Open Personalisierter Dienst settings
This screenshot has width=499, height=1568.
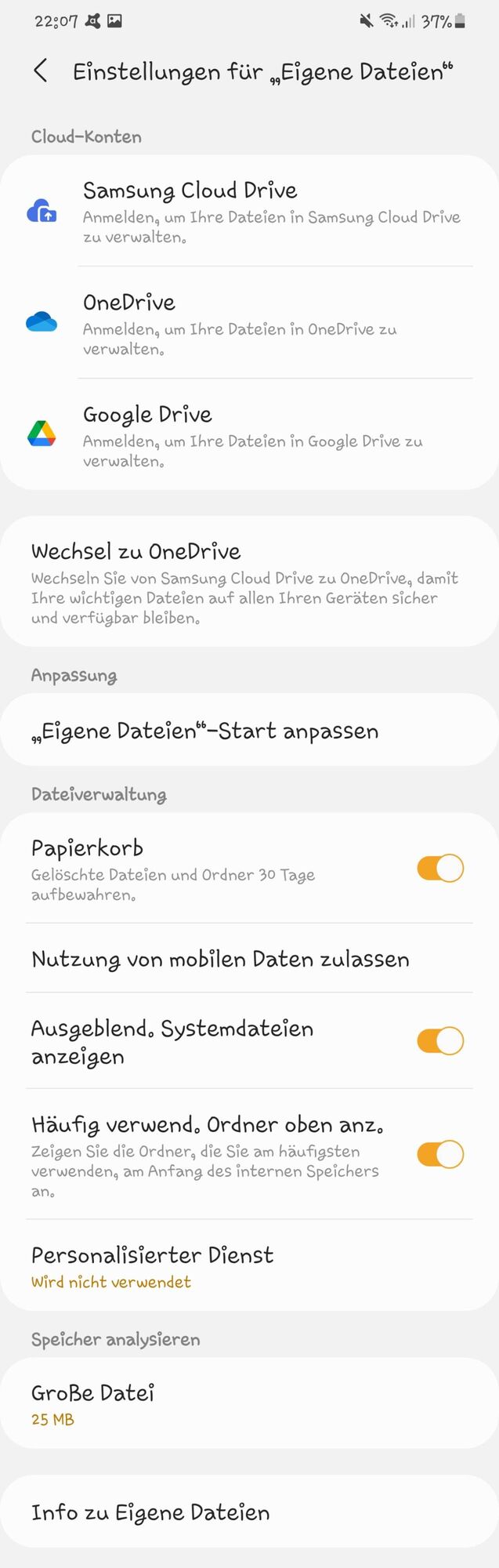(x=249, y=1266)
